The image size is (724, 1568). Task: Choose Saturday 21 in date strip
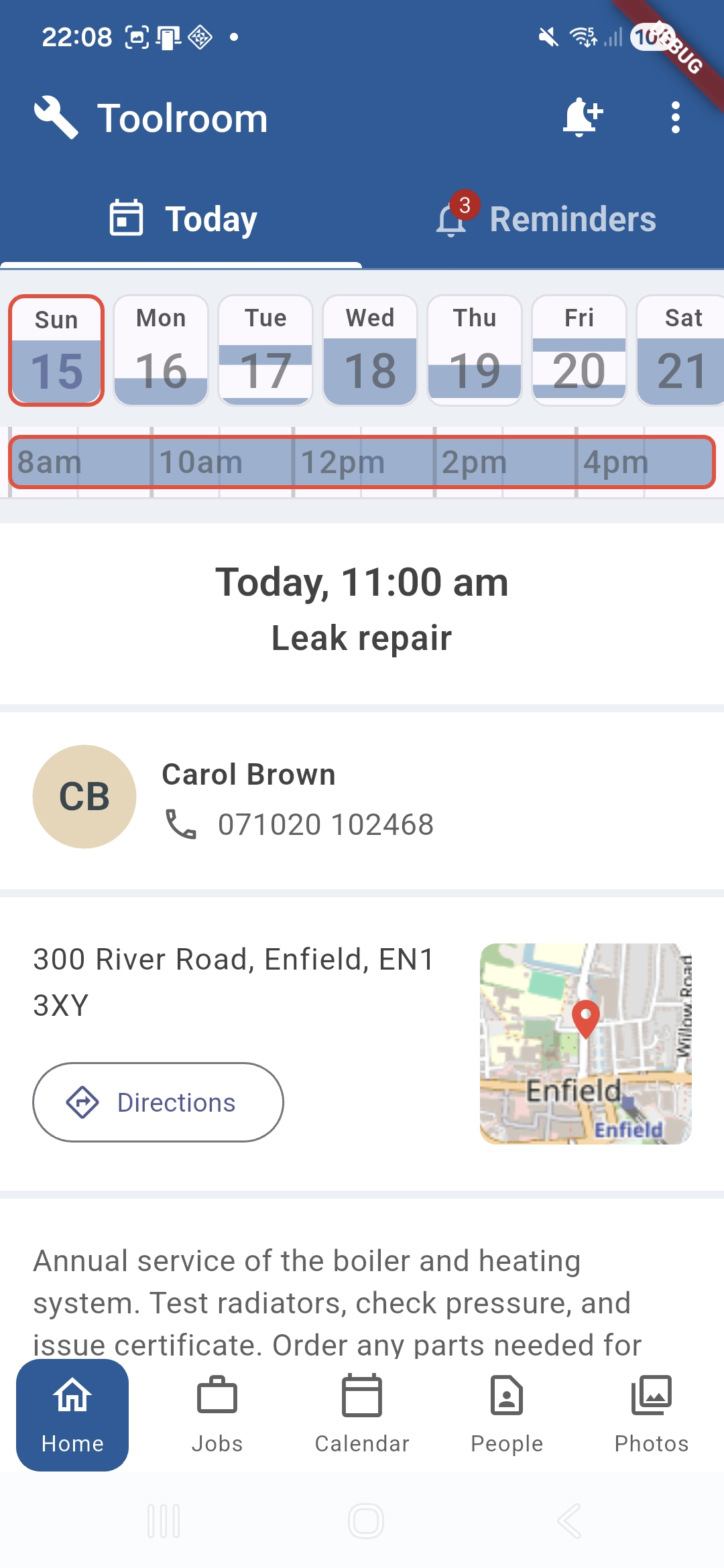click(681, 350)
